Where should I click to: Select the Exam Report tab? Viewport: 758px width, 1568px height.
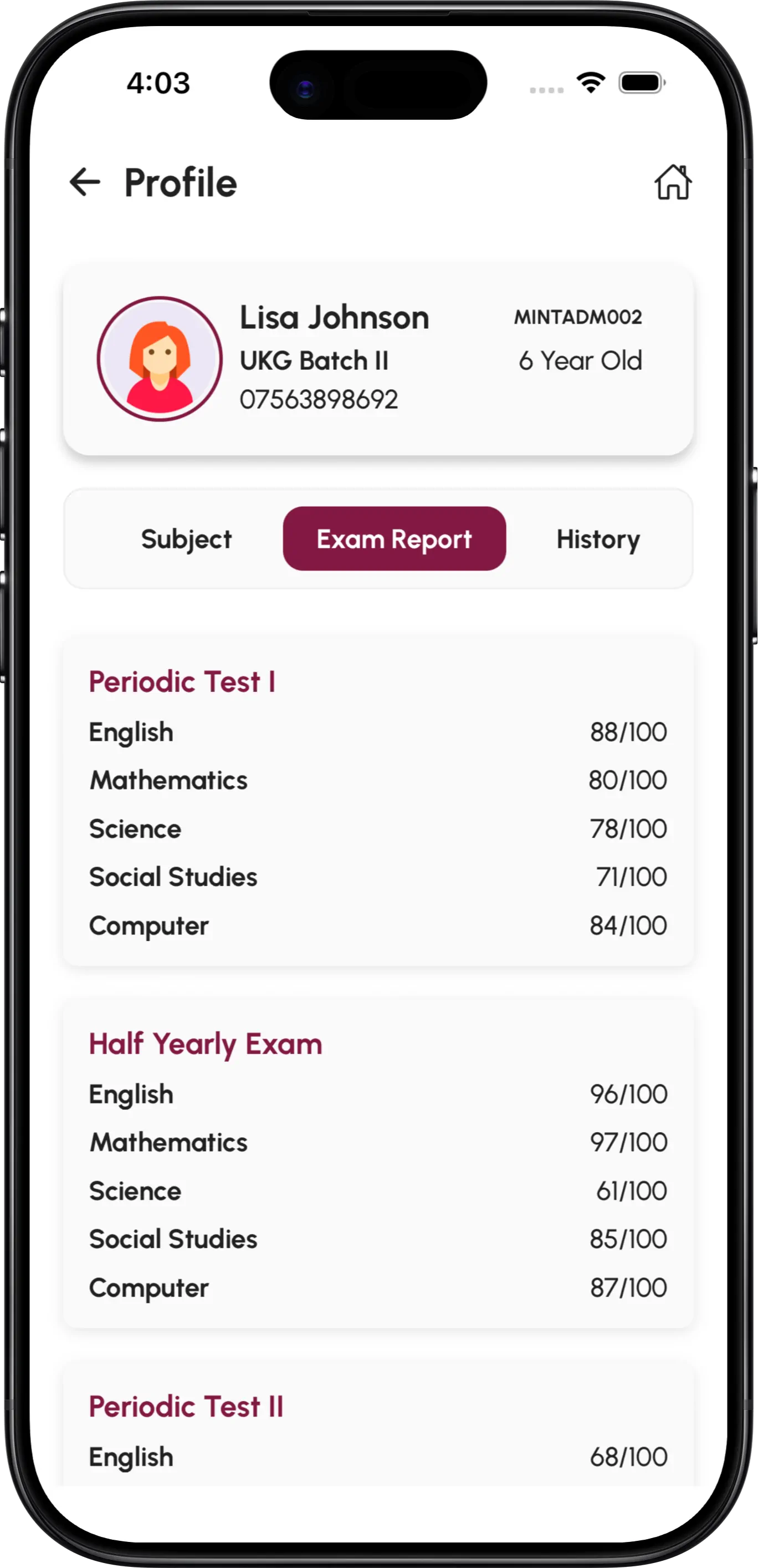click(393, 538)
